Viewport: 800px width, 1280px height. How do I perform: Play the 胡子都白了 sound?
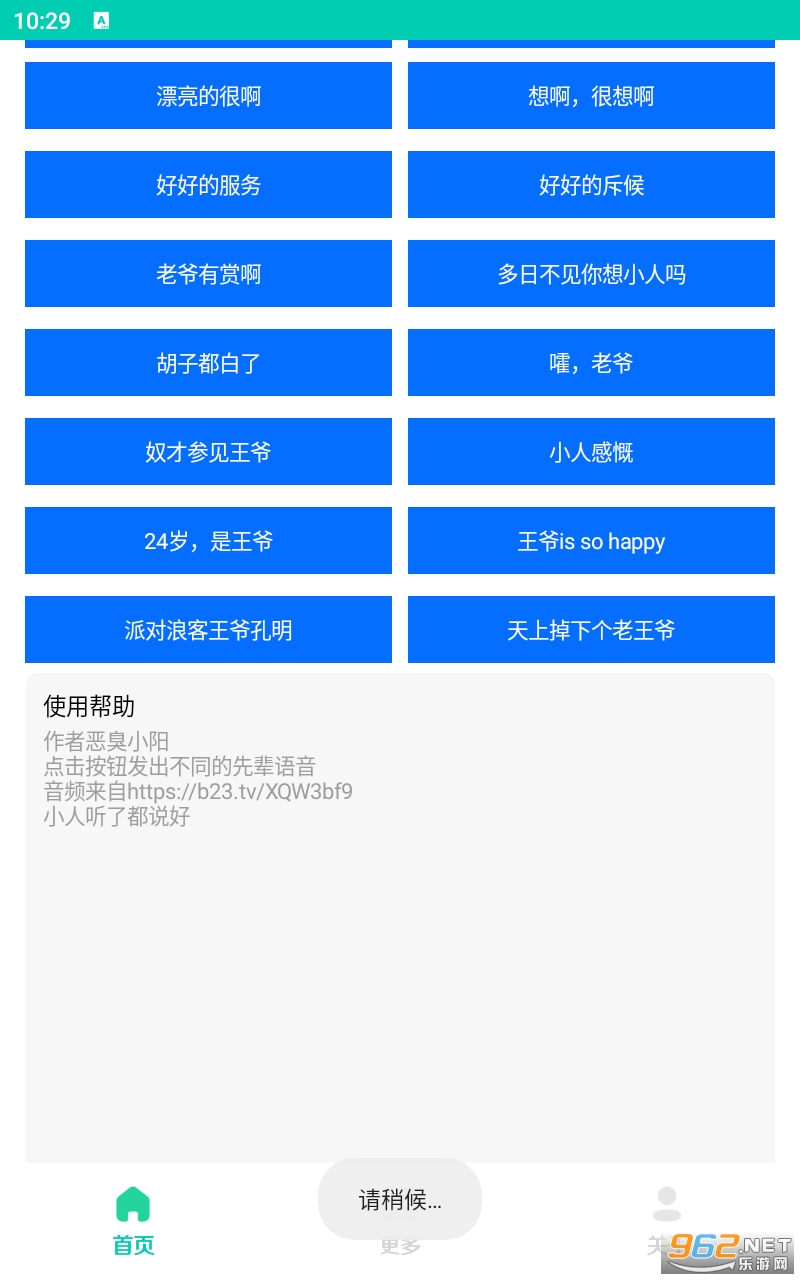(208, 363)
